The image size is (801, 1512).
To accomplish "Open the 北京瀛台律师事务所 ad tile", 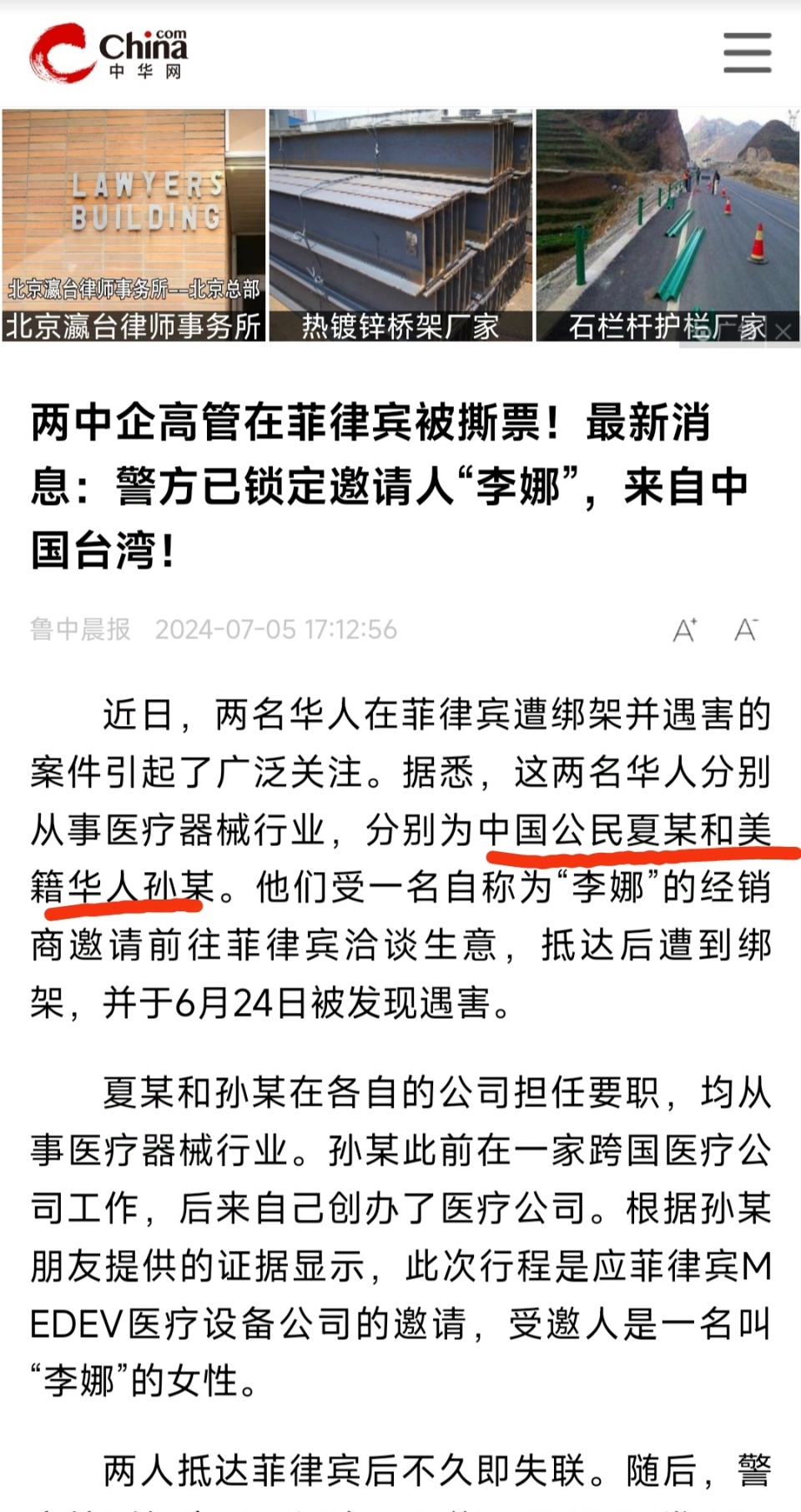I will (x=133, y=225).
